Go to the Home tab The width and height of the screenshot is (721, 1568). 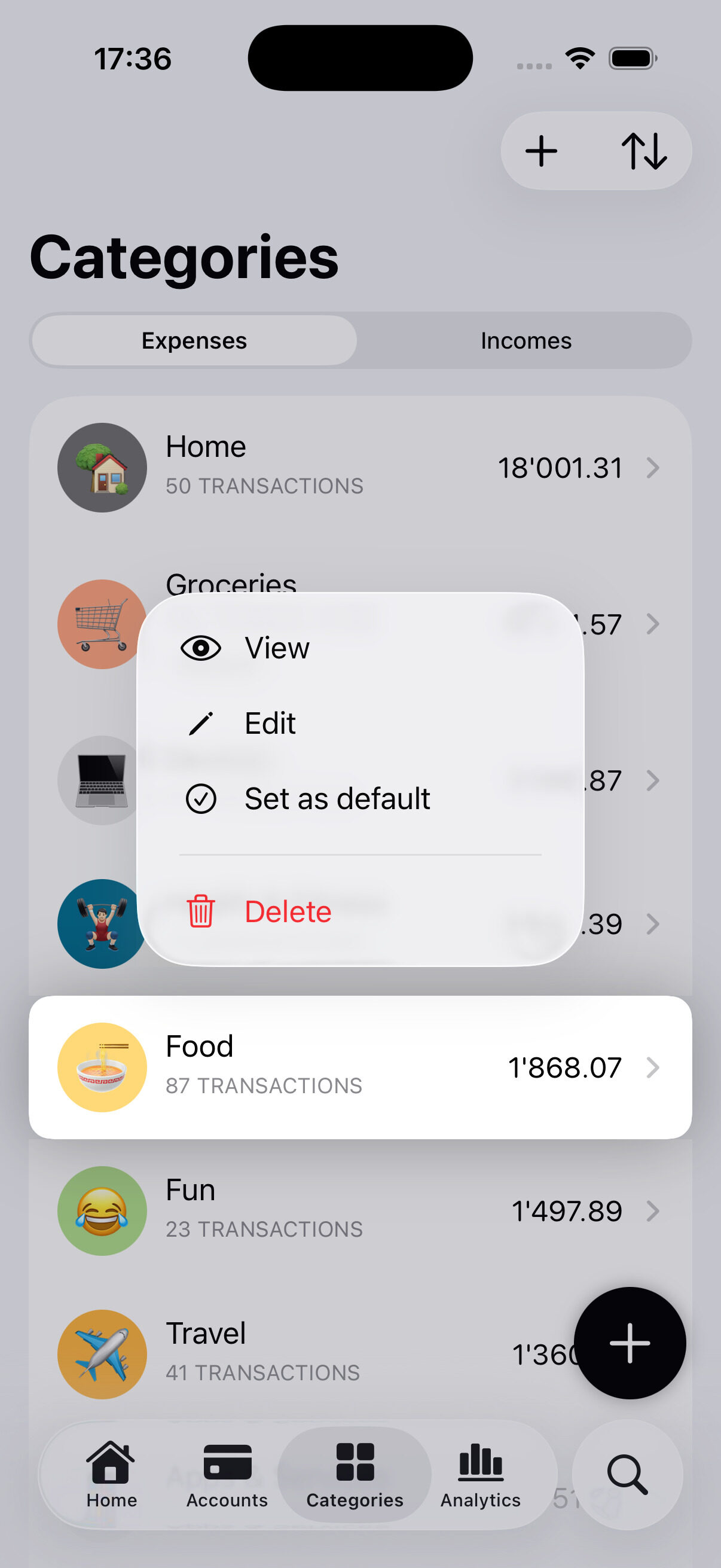pos(111,1474)
